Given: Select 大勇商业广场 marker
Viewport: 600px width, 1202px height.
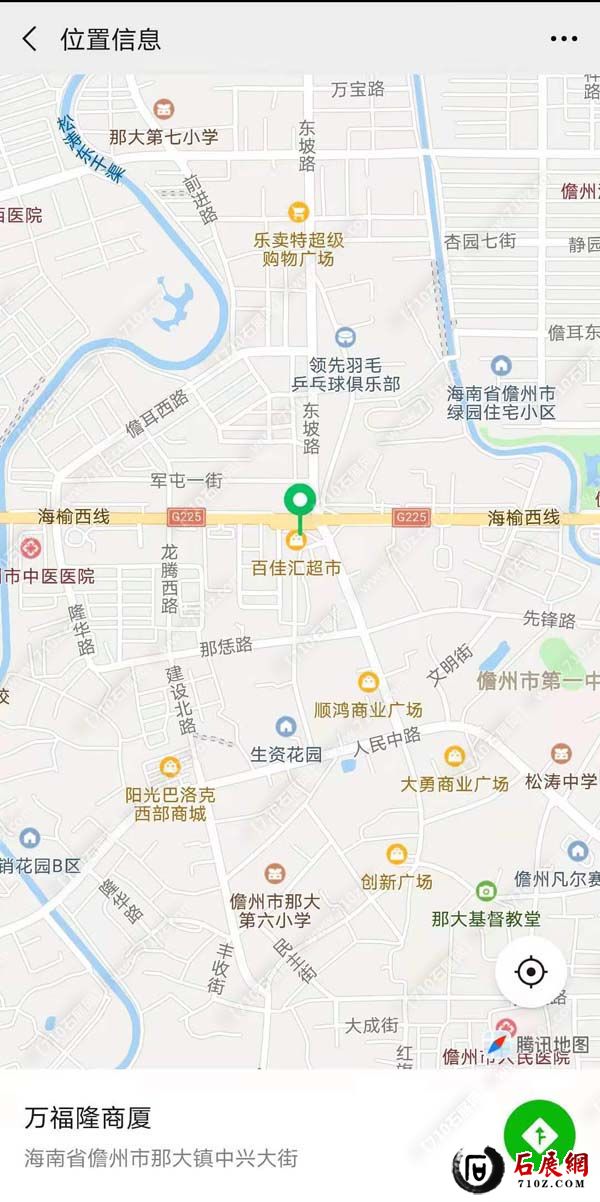Looking at the screenshot, I should click(455, 757).
